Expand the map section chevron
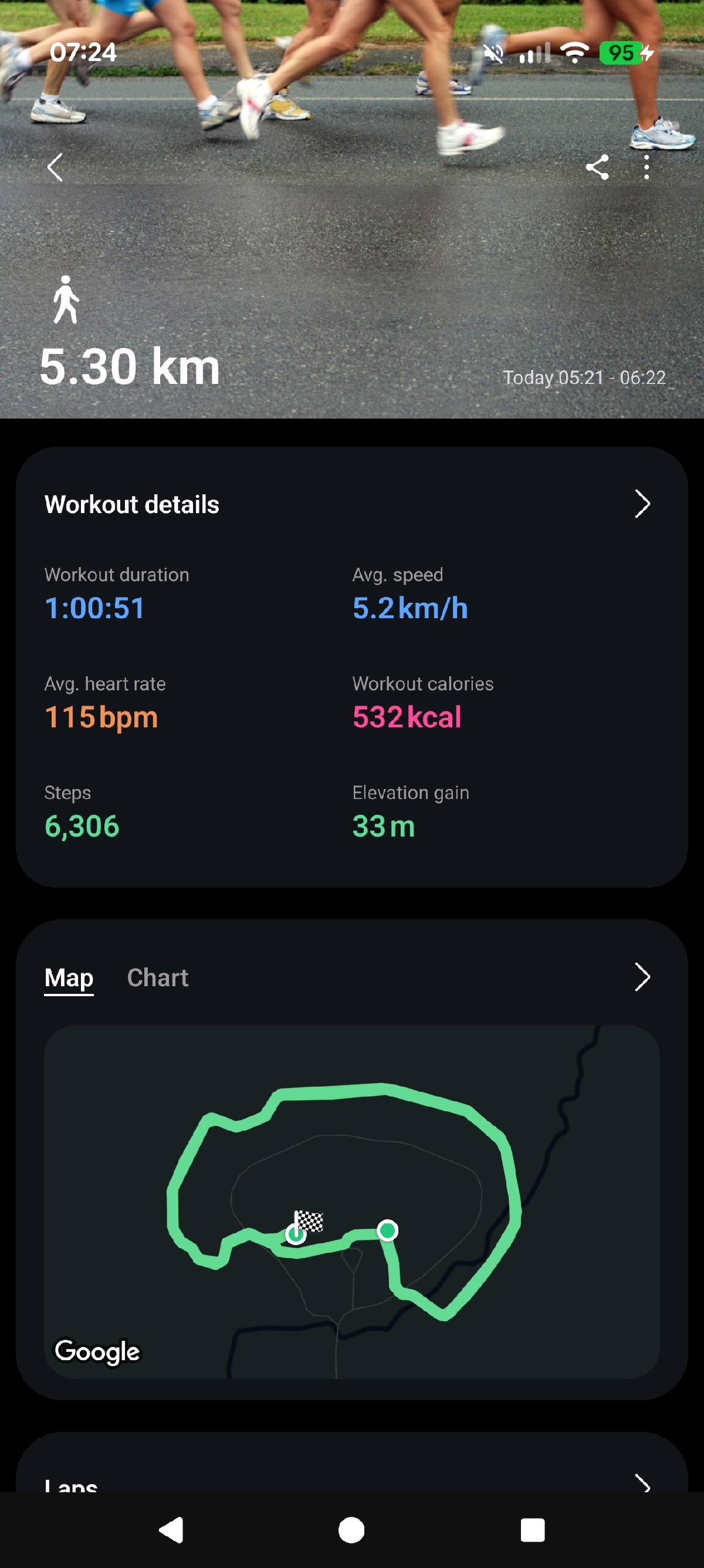Screen dimensions: 704x1568 click(x=642, y=977)
